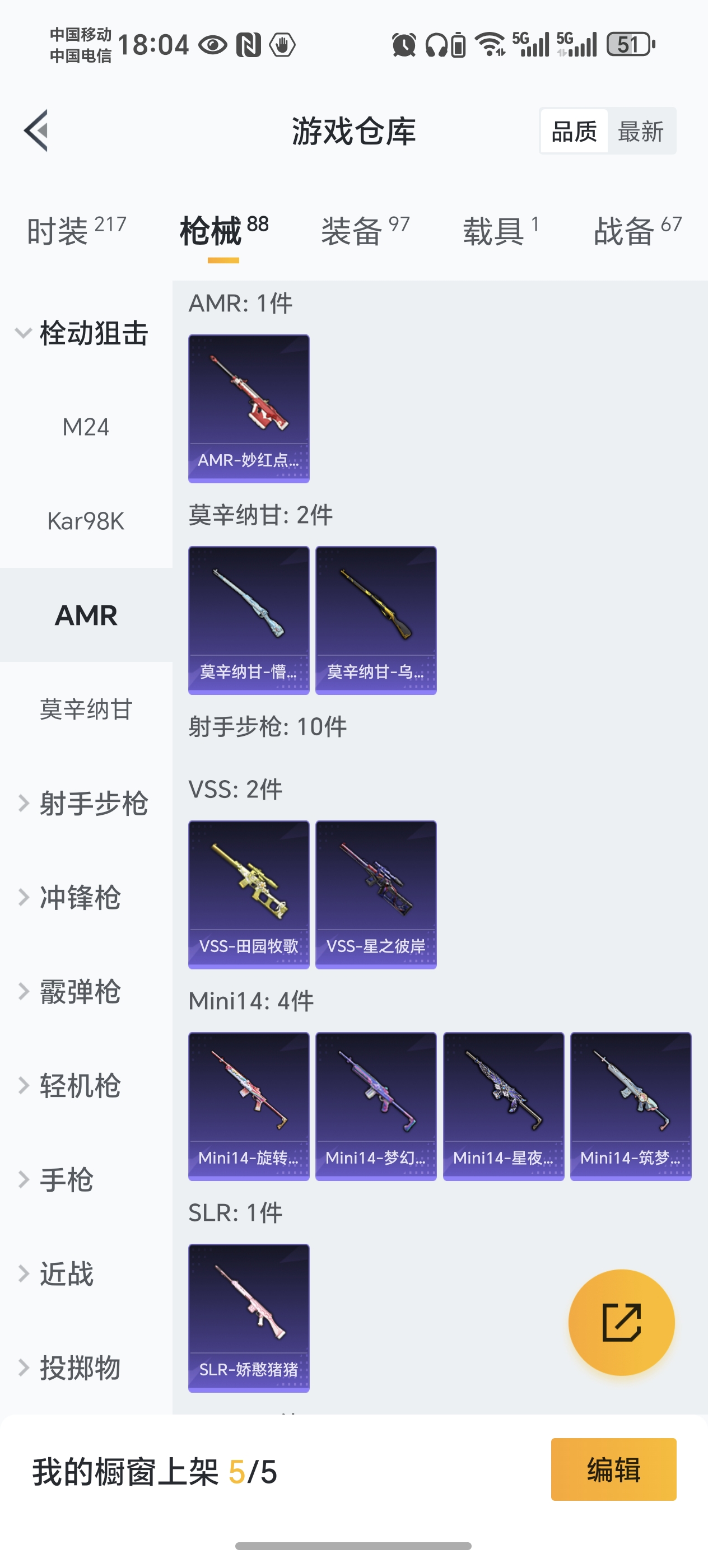View the 莫辛纳甘-乌 golden skin
The height and width of the screenshot is (1568, 708).
click(375, 620)
